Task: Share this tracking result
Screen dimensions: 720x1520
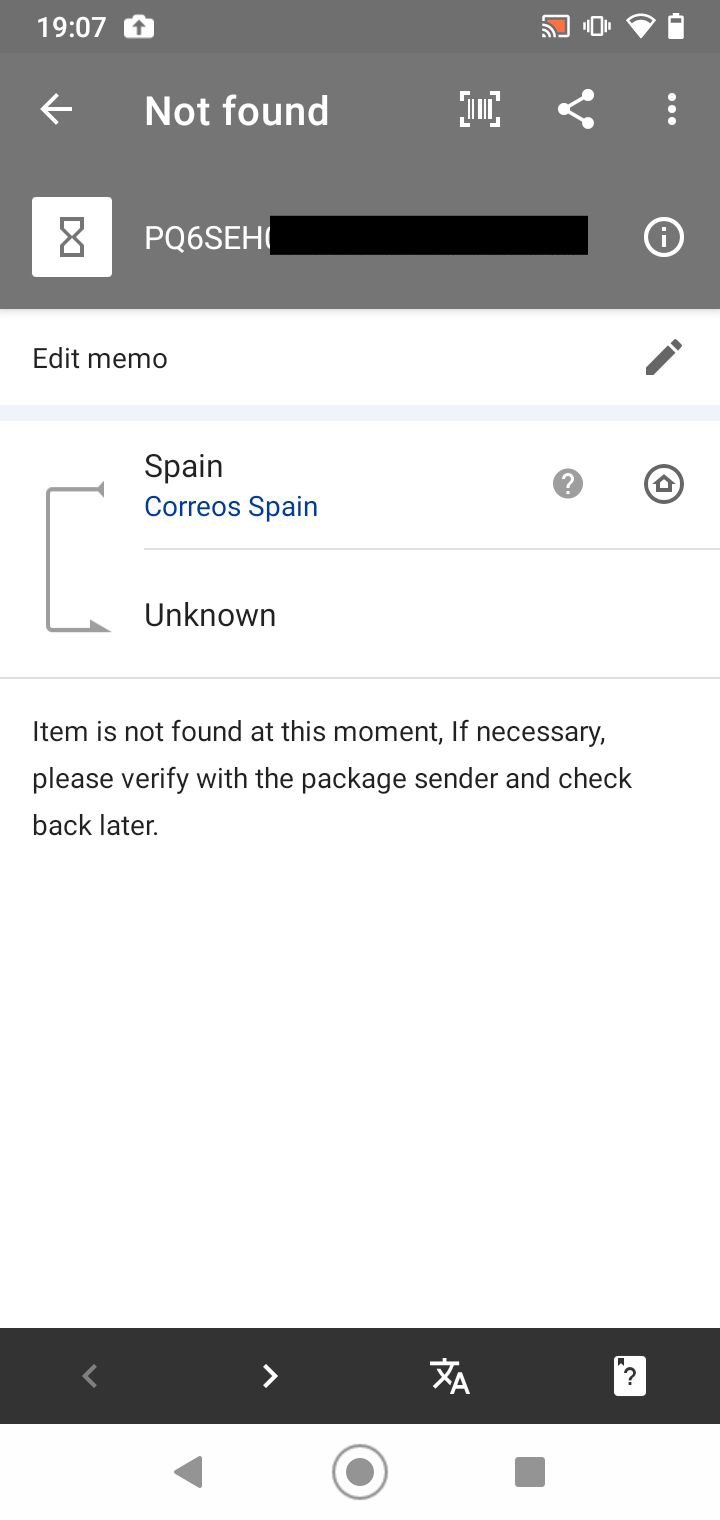Action: [576, 109]
